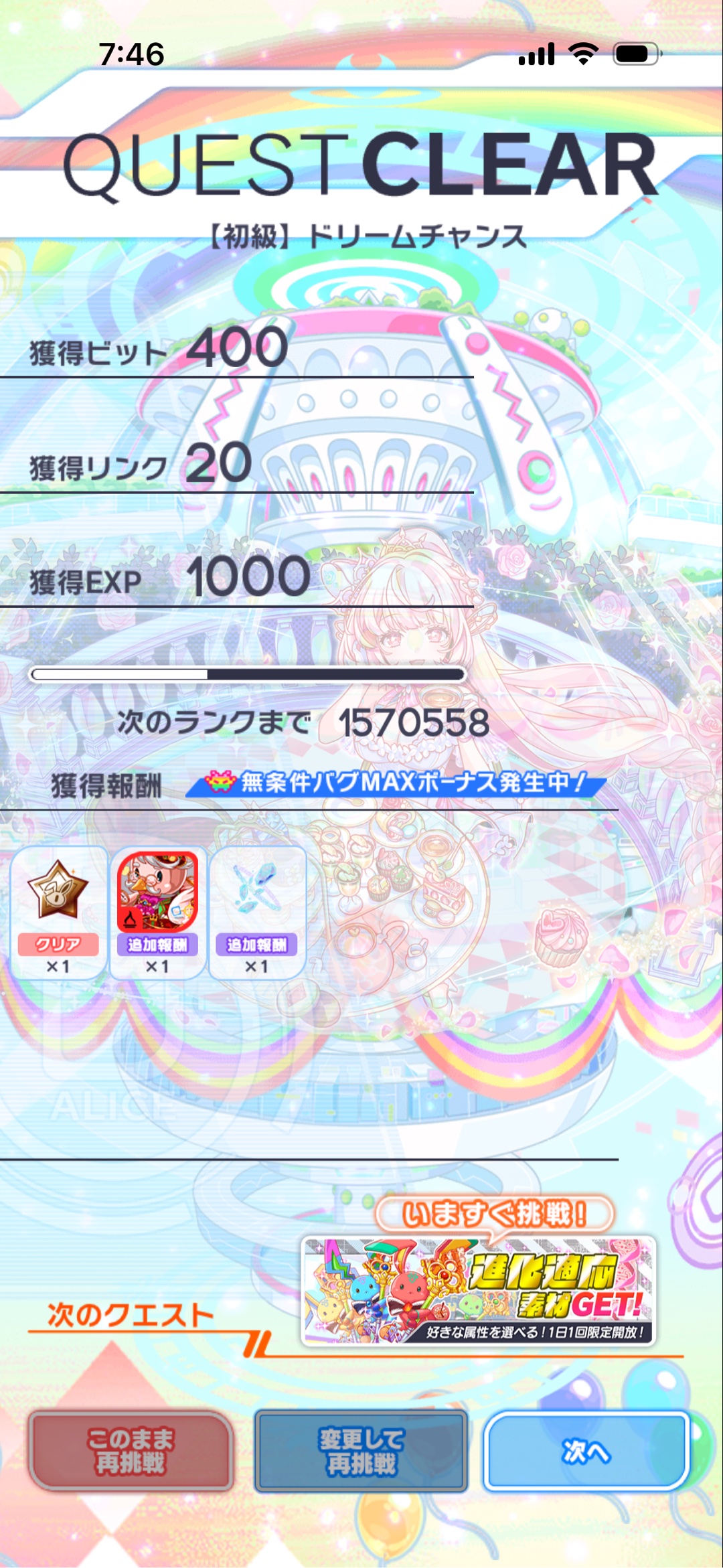Continue with the 次へ button

(586, 1451)
